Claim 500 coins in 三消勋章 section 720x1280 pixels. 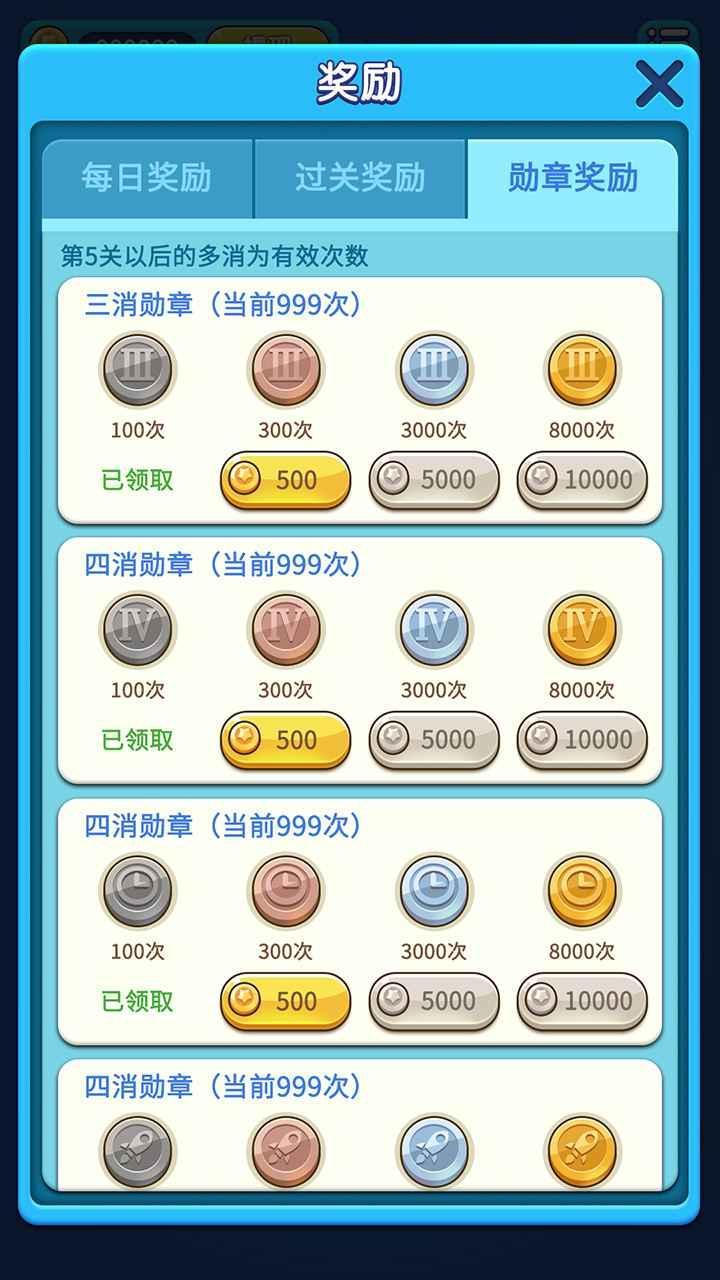(x=285, y=480)
